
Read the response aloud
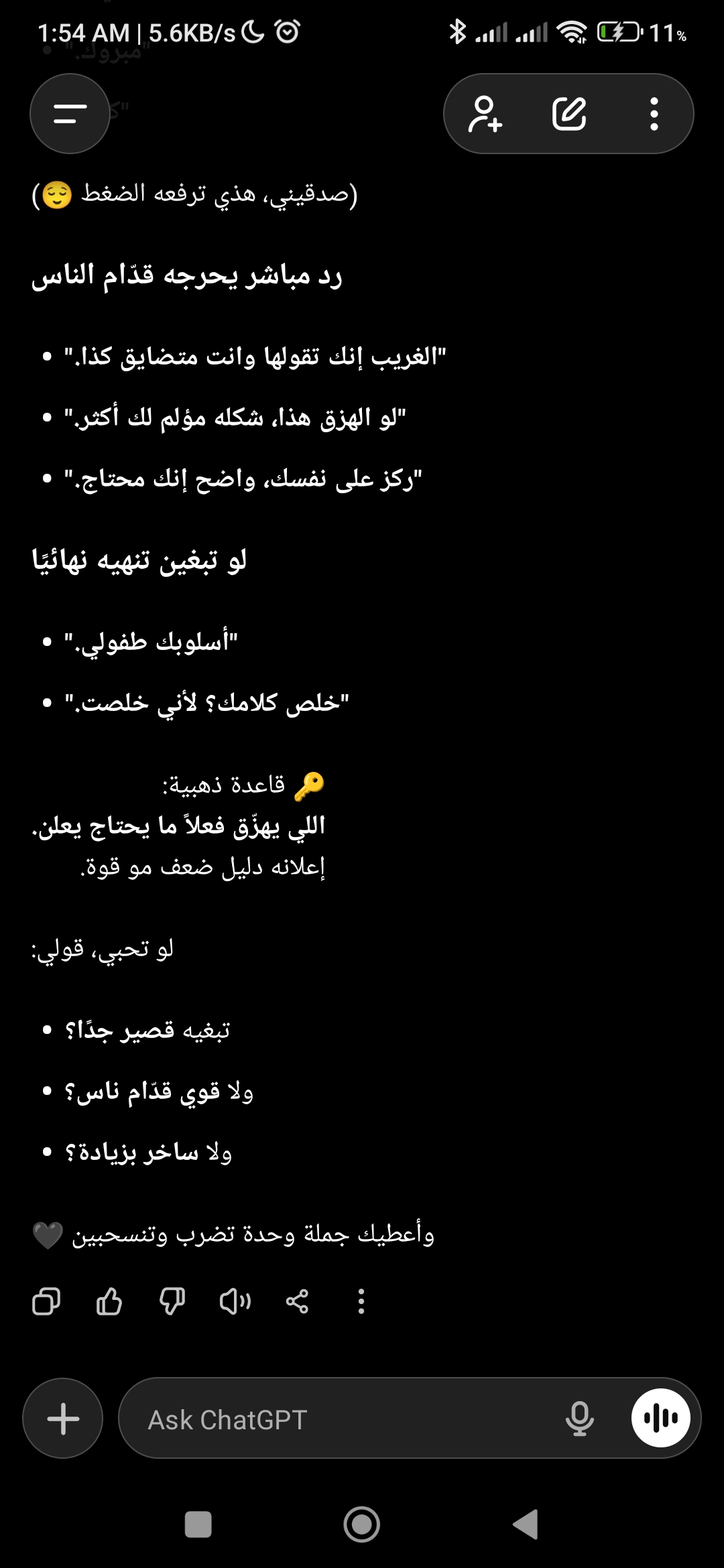pyautogui.click(x=235, y=1301)
